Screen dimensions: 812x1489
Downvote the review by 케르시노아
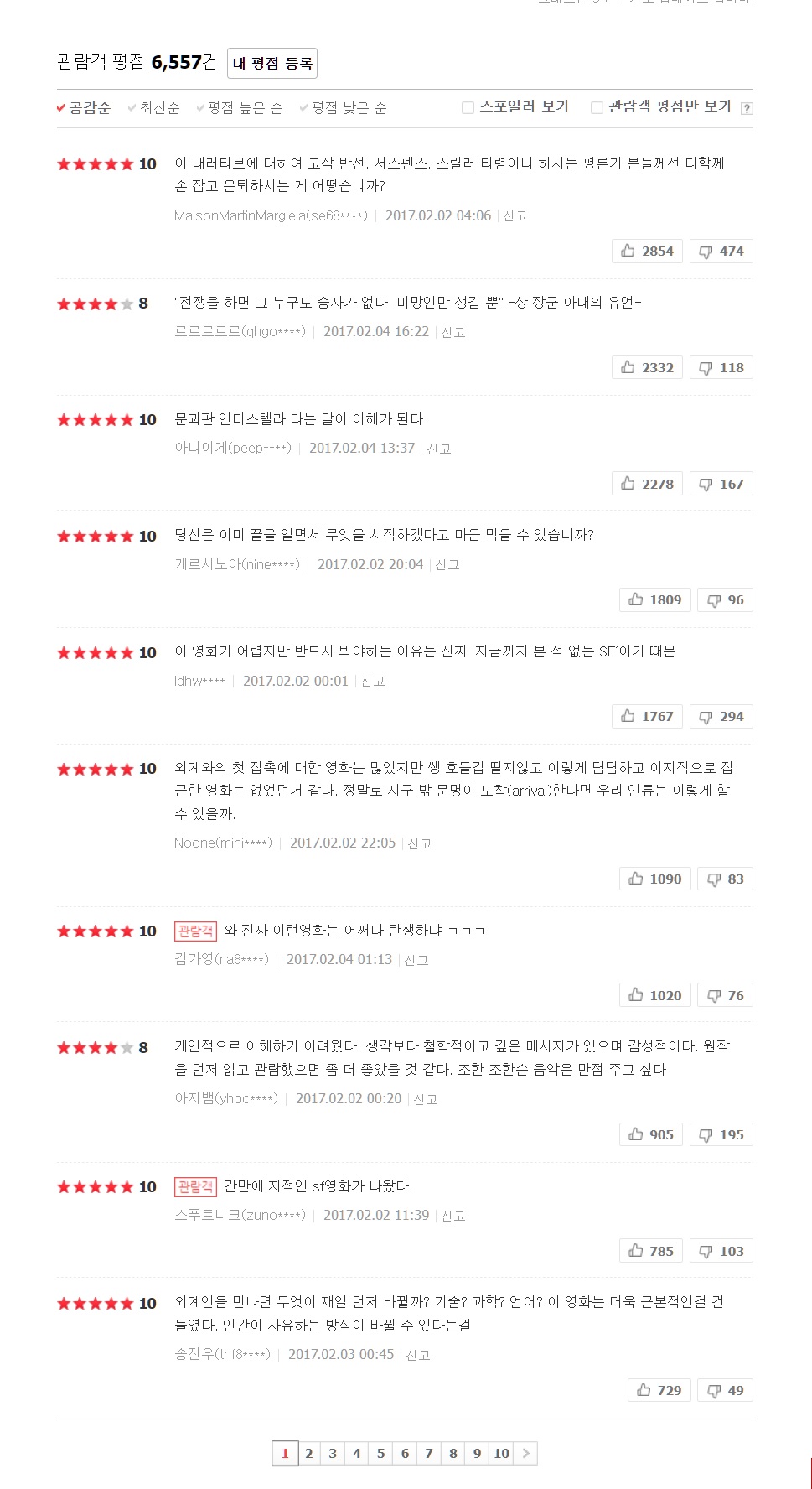[x=725, y=600]
